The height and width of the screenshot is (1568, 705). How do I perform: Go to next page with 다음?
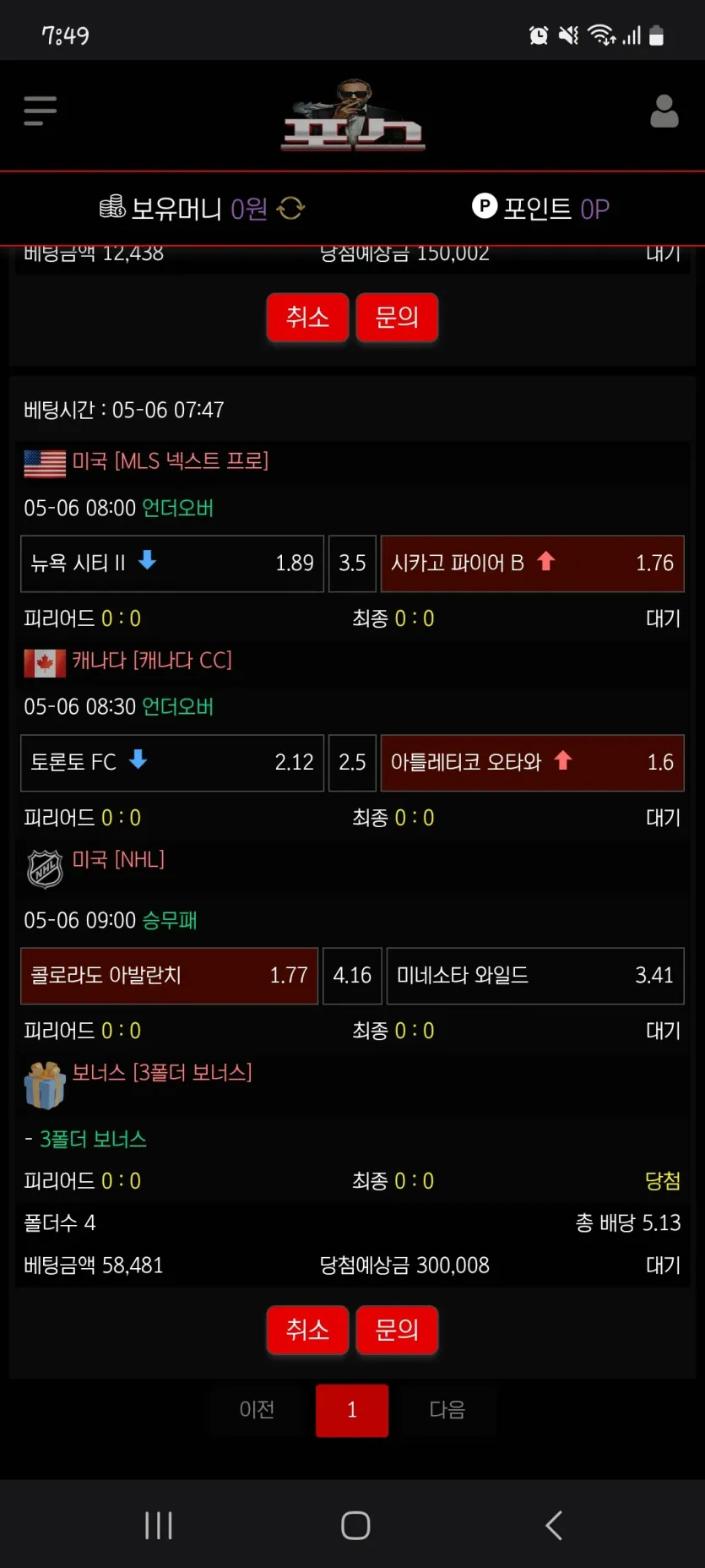click(447, 1409)
